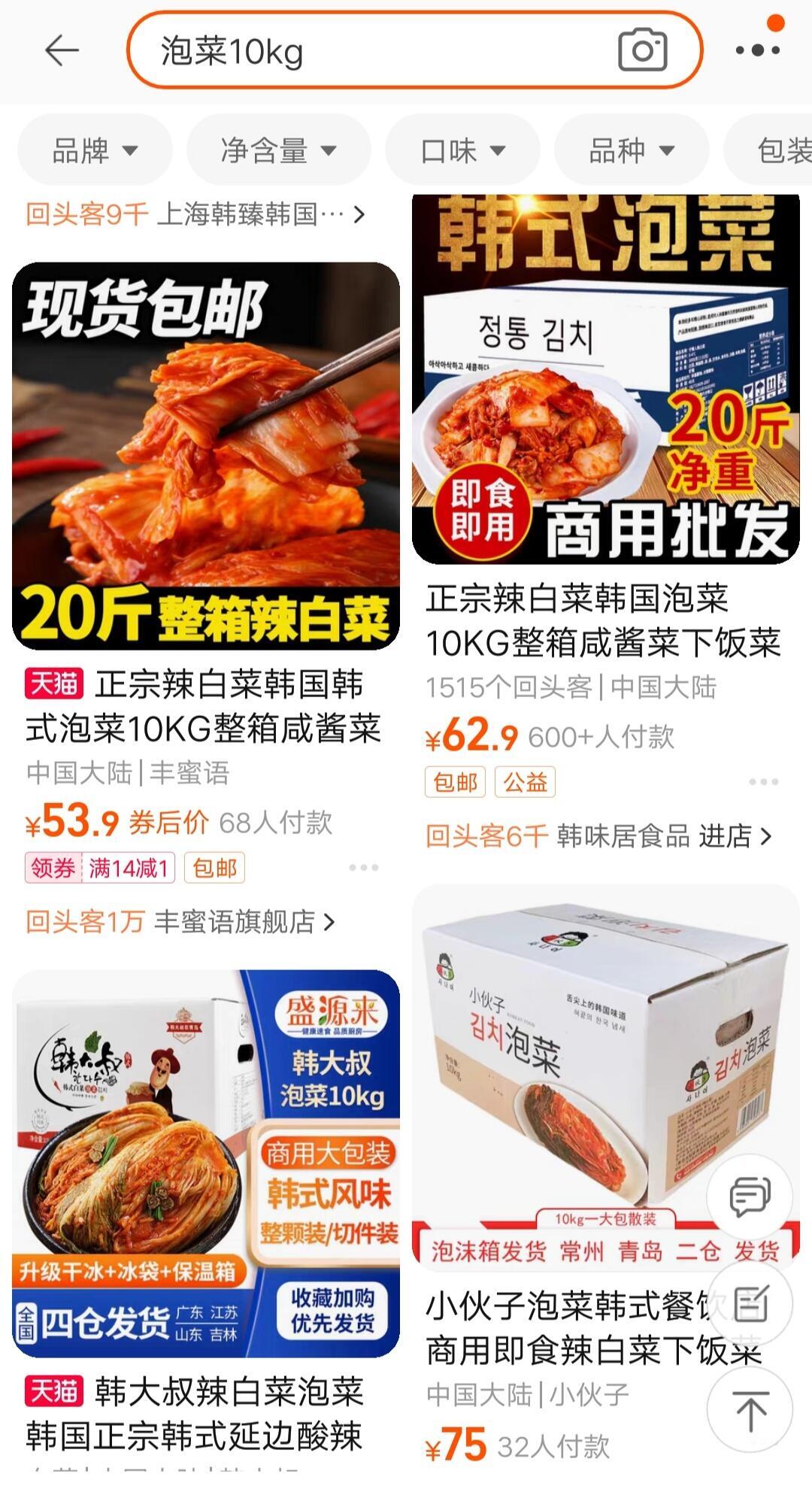Open the 韩式泡菜 商用批发 product image

click(x=606, y=378)
